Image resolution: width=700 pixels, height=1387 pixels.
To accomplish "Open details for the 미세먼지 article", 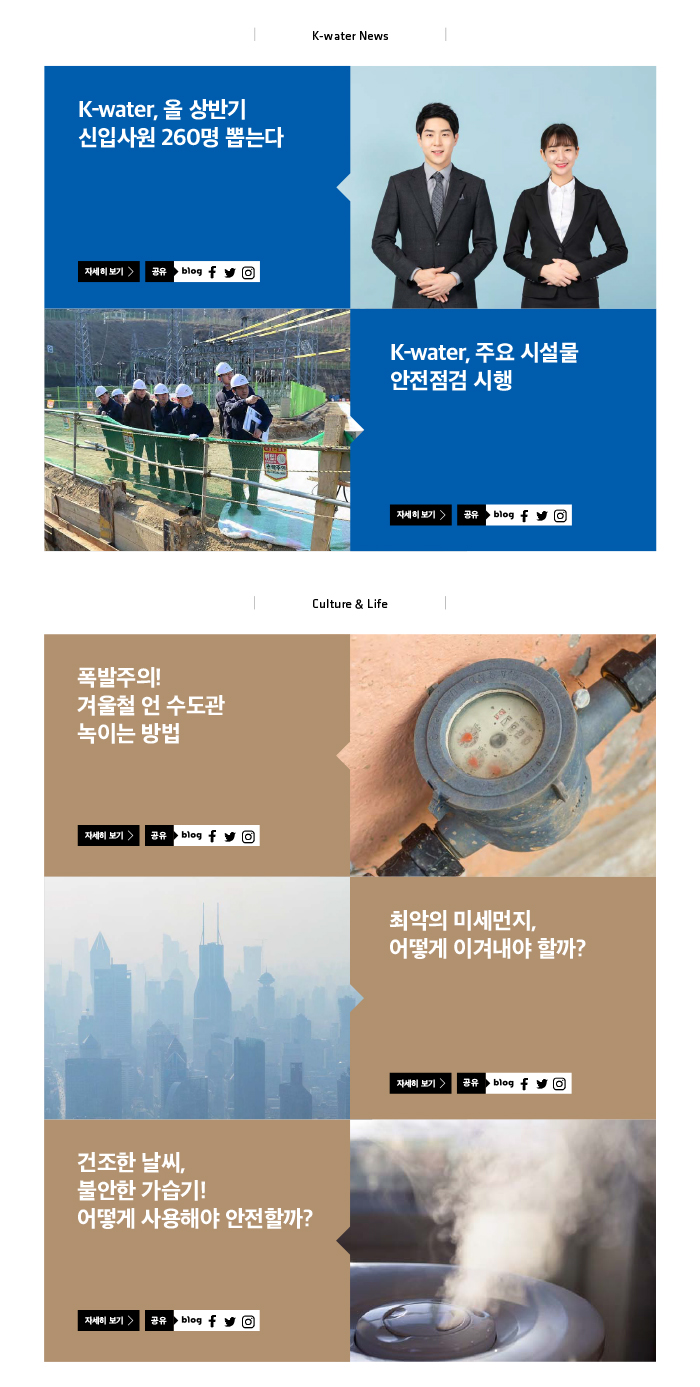I will (x=421, y=1083).
